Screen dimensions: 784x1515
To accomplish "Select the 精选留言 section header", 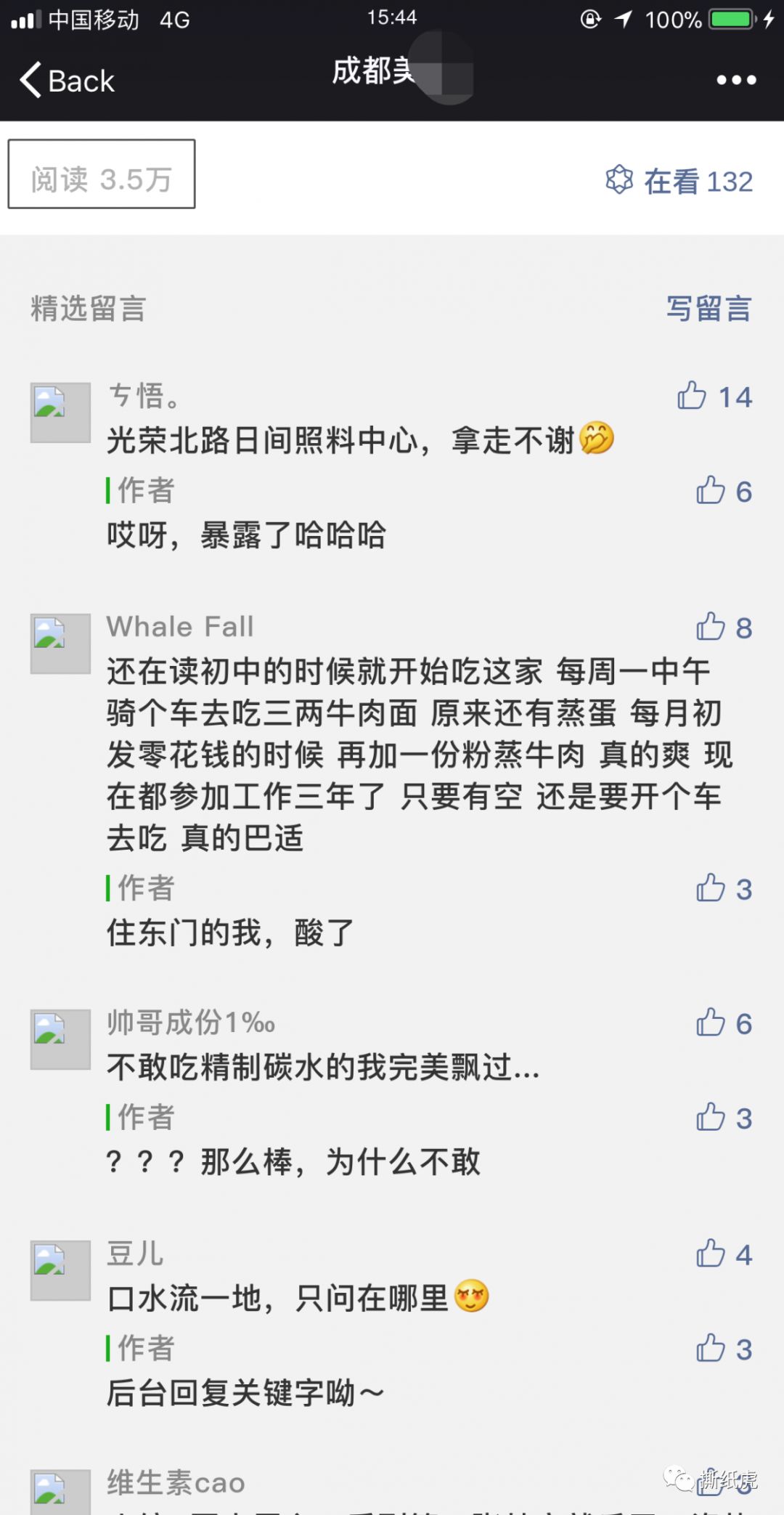I will 87,309.
